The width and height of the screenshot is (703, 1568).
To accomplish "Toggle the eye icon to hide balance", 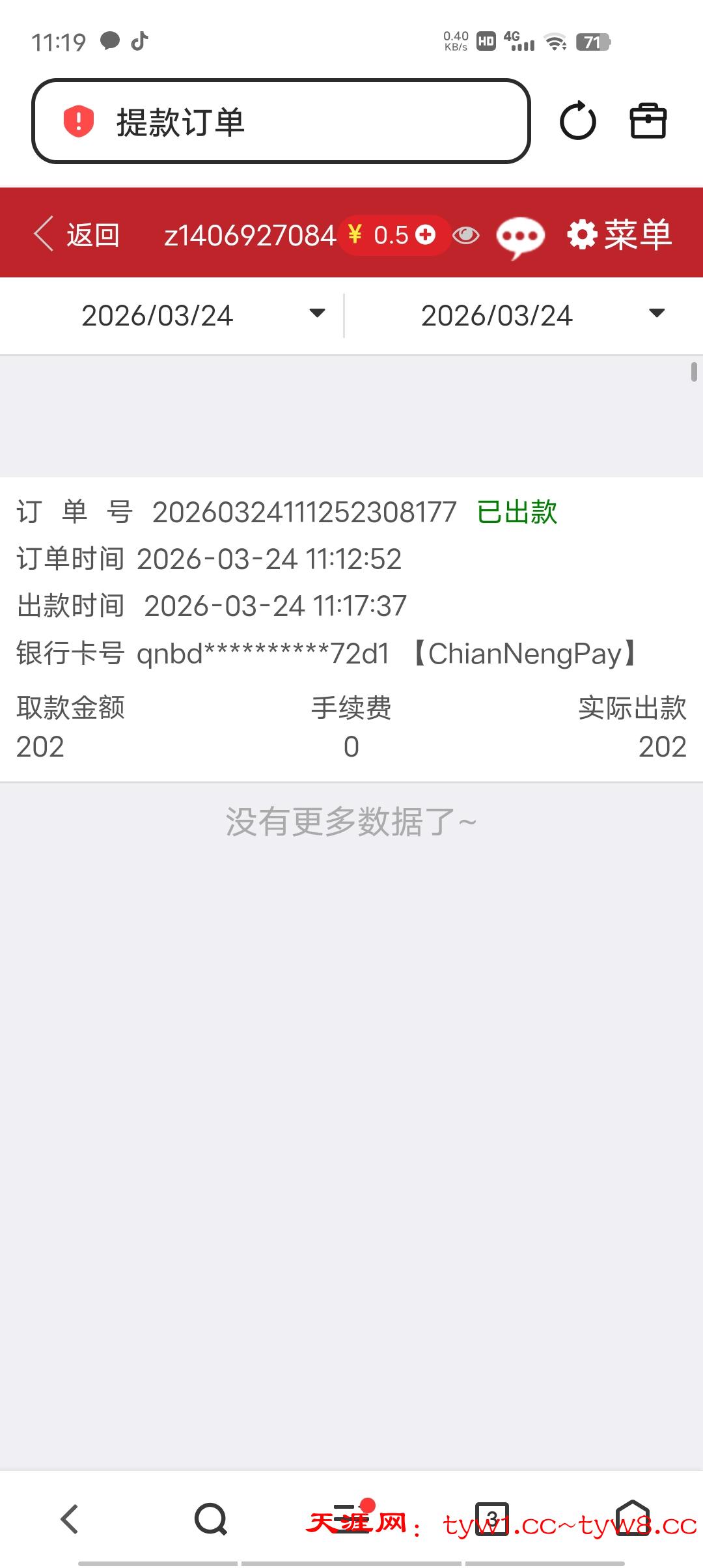I will tap(467, 236).
